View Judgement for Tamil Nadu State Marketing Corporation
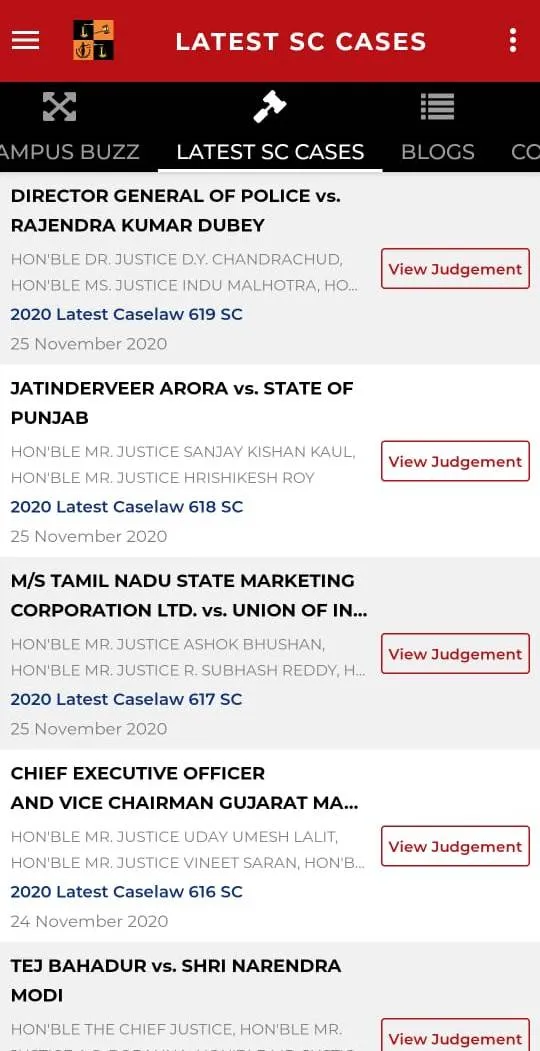Screen dimensions: 540x1051 point(456,654)
